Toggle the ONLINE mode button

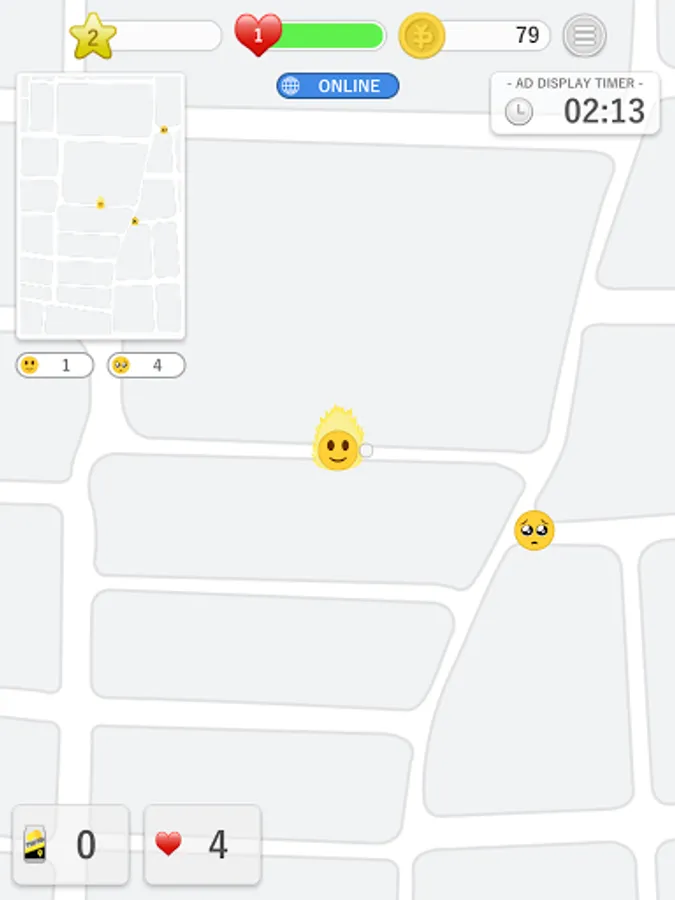pos(338,86)
